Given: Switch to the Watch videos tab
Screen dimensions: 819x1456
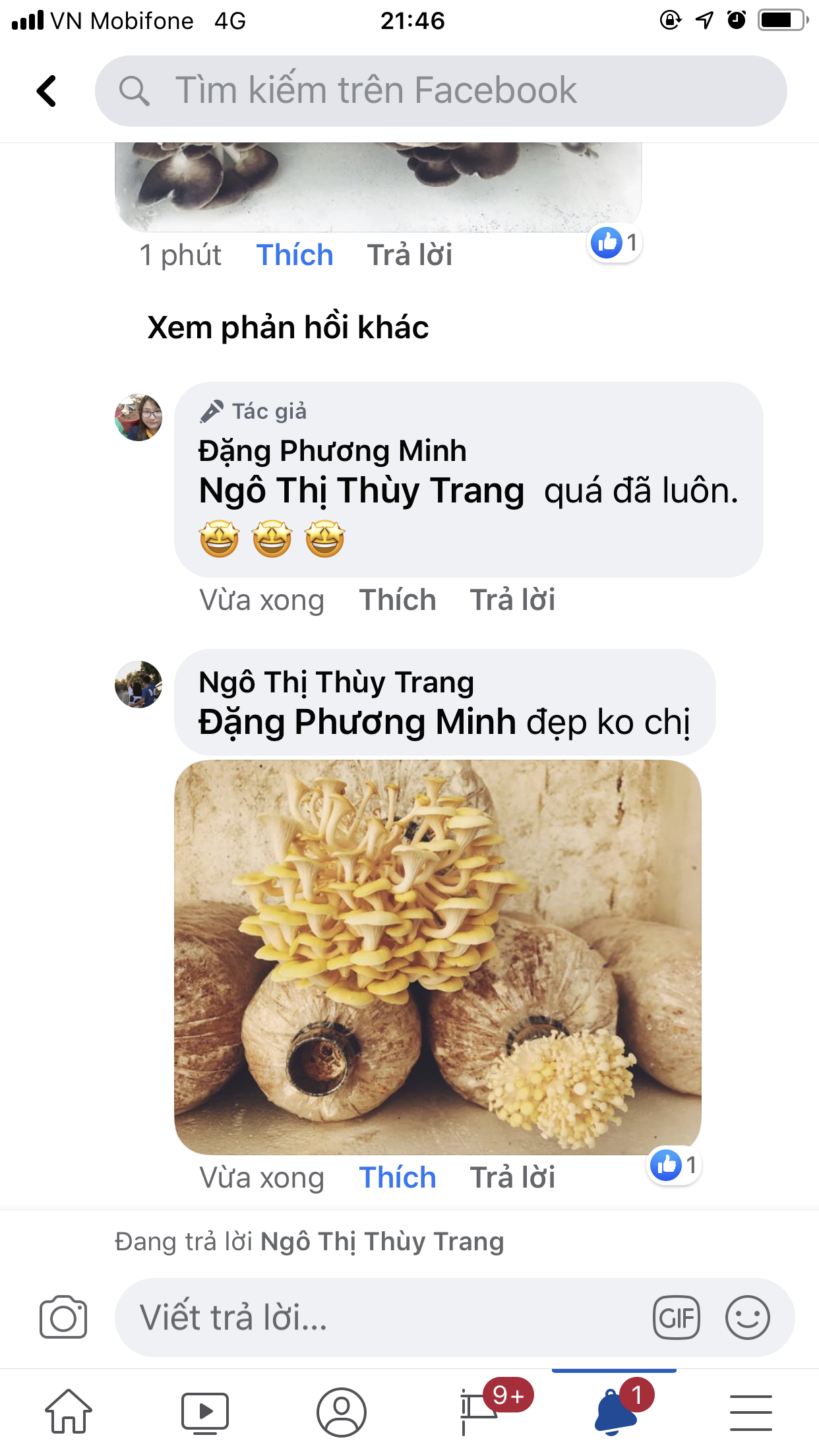Looking at the screenshot, I should click(x=205, y=1412).
